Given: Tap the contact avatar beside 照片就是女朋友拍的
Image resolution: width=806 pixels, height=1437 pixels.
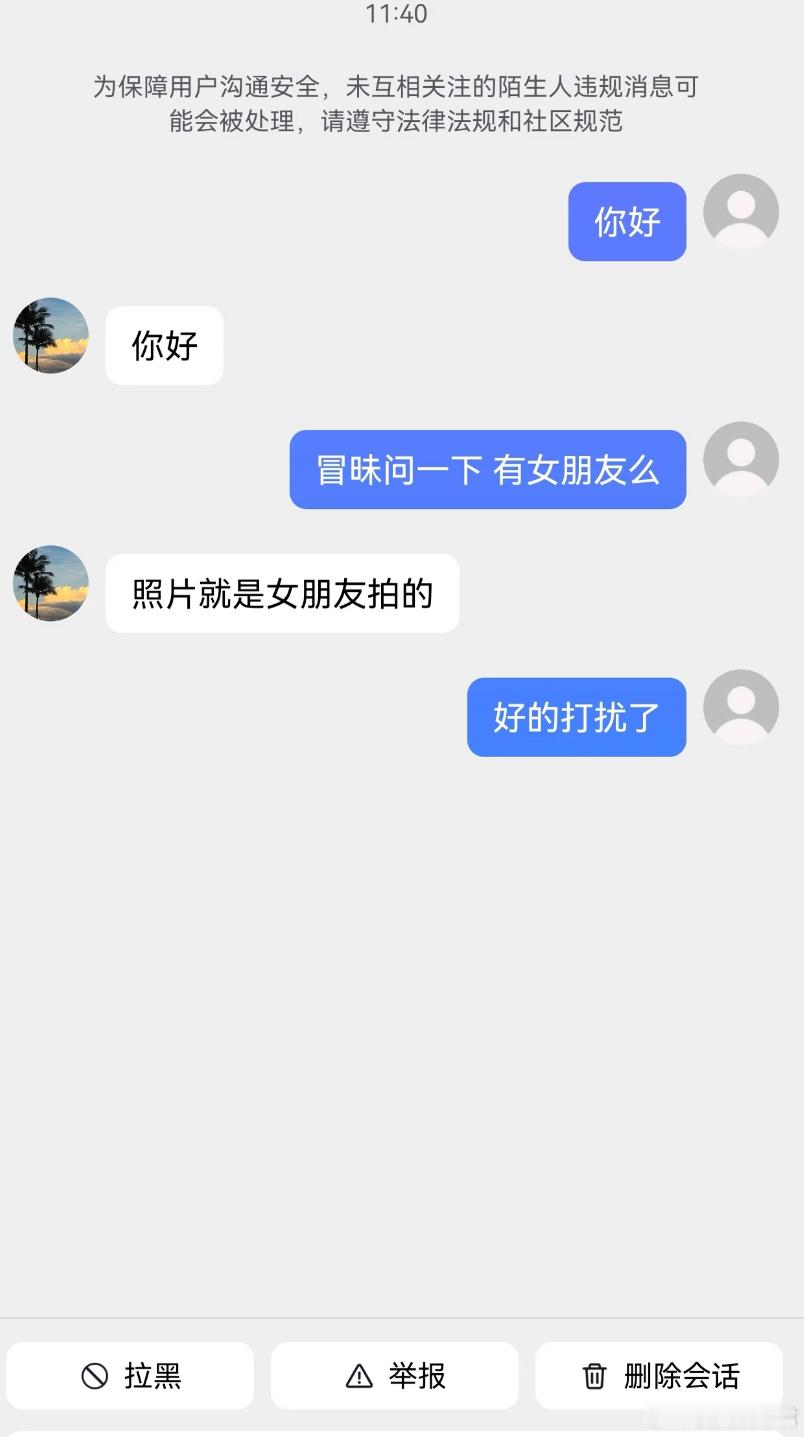Looking at the screenshot, I should (50, 585).
